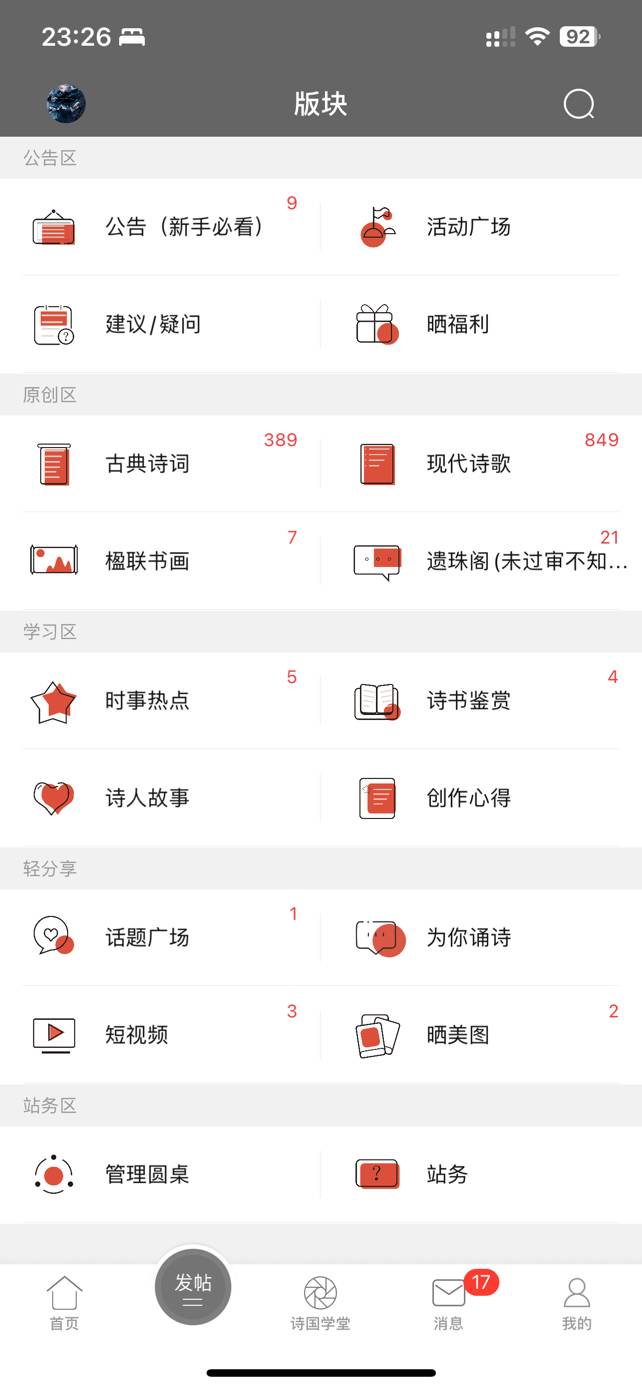The width and height of the screenshot is (642, 1389).
Task: Open 建议/疑问 board
Action: pos(153,324)
